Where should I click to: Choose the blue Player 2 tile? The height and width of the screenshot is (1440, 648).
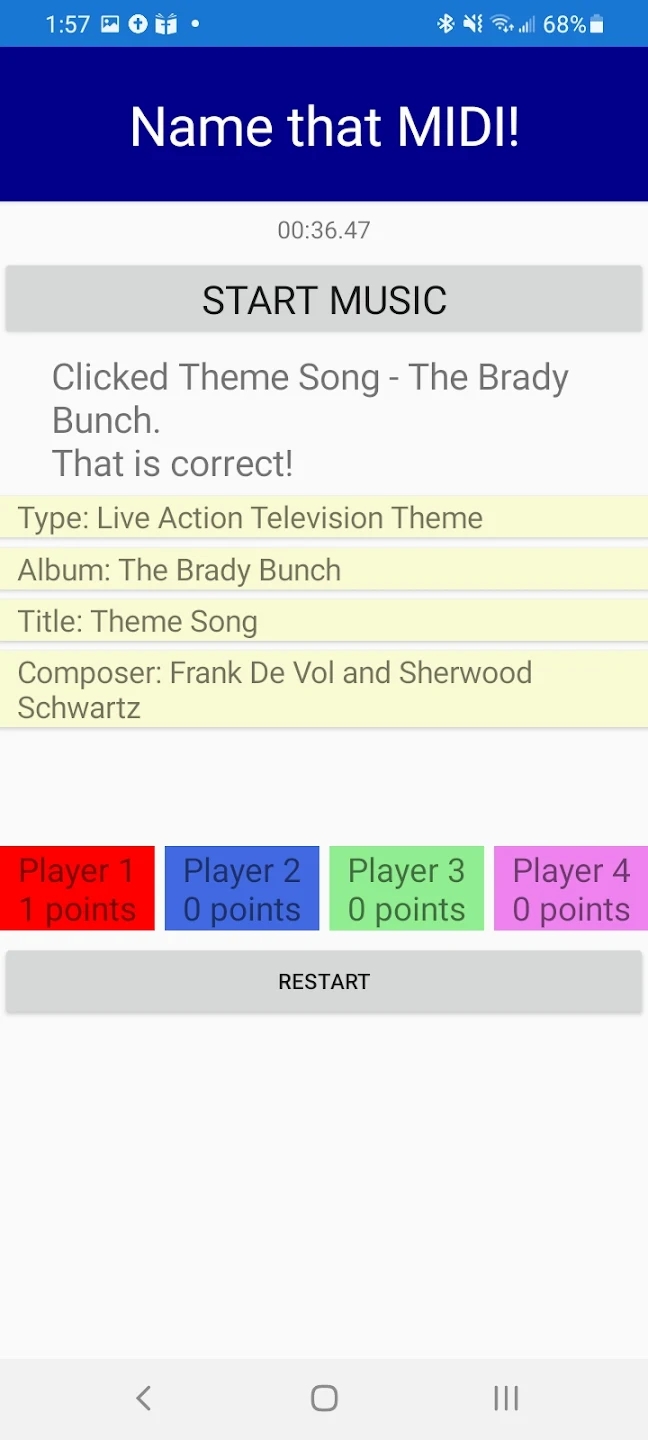(x=242, y=889)
